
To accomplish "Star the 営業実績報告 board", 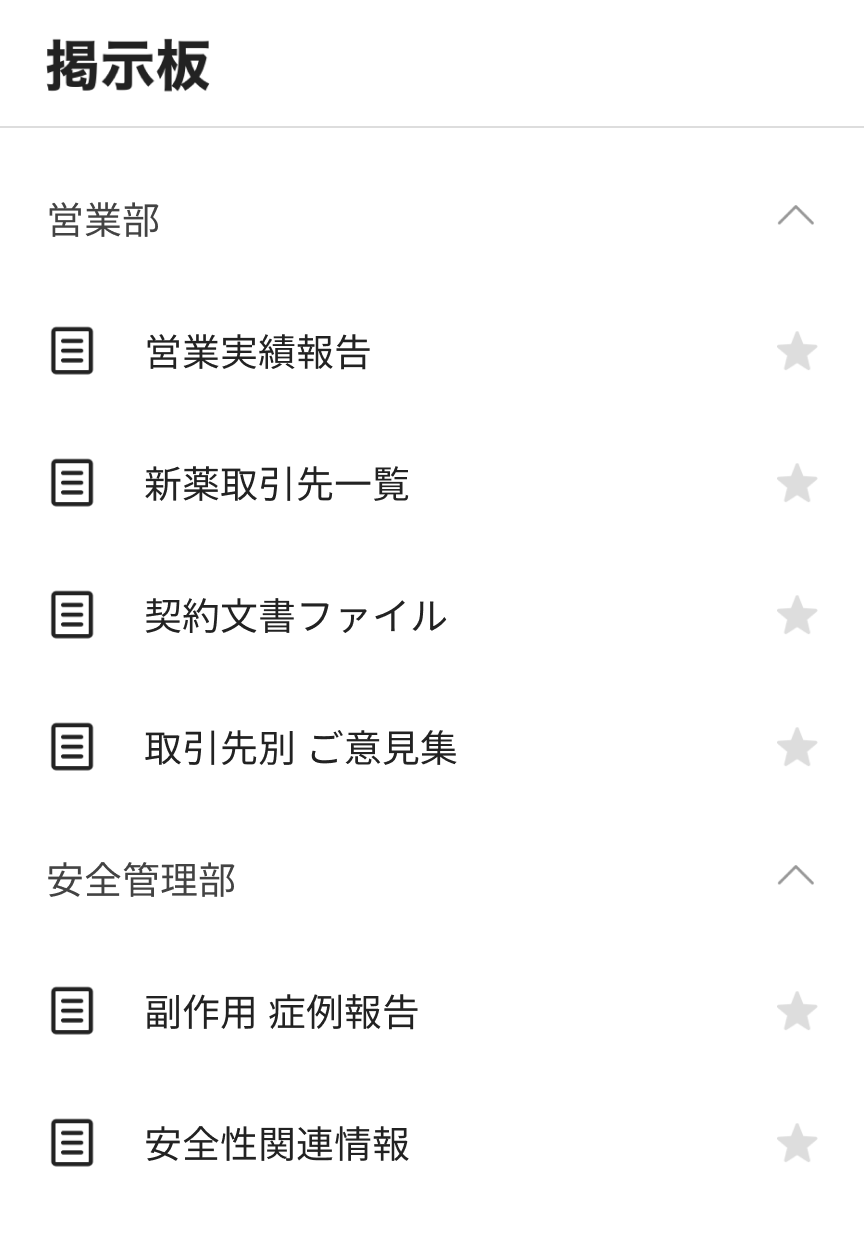I will (797, 352).
